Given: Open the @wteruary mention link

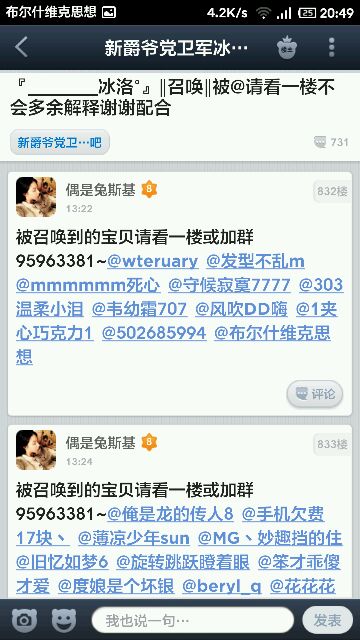Looking at the screenshot, I should coord(153,261).
